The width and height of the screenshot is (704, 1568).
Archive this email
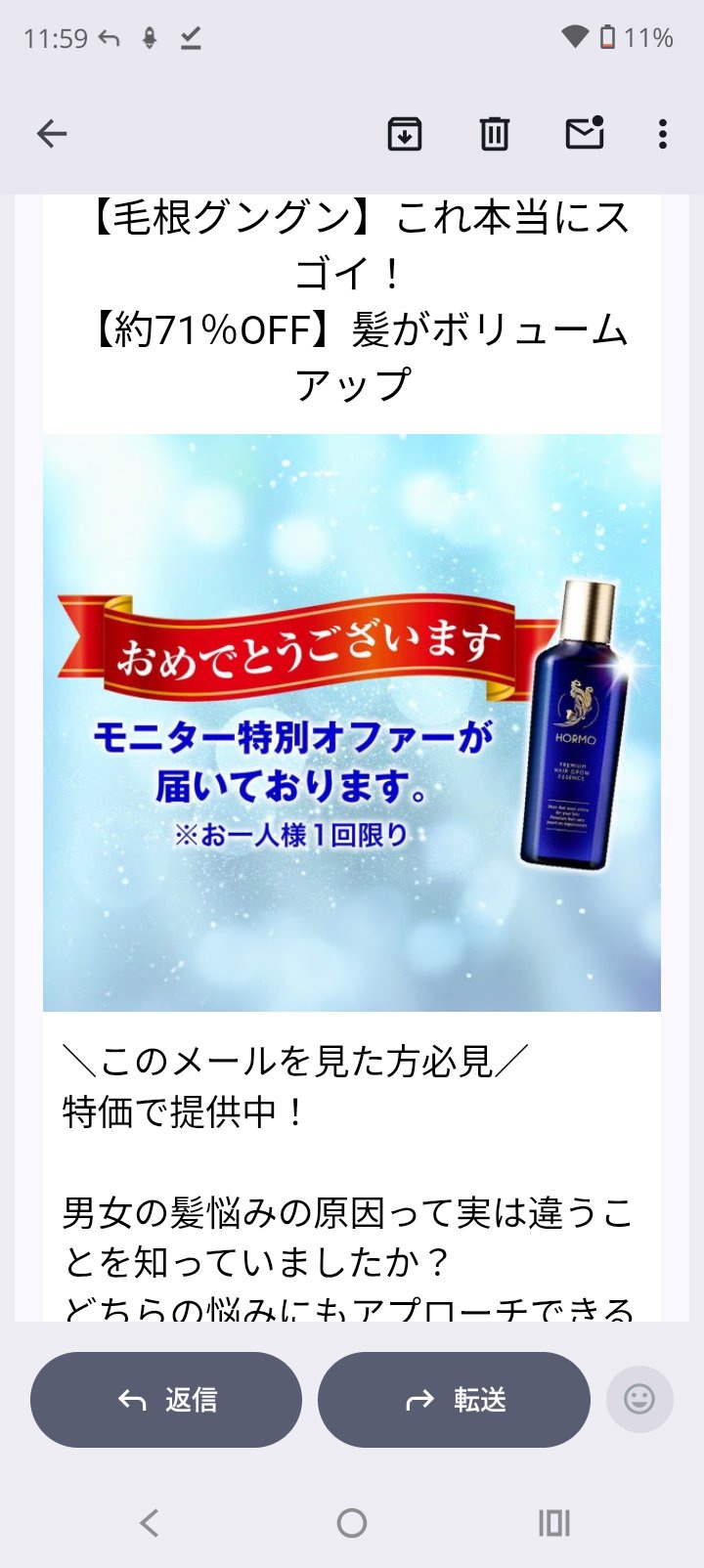(405, 134)
